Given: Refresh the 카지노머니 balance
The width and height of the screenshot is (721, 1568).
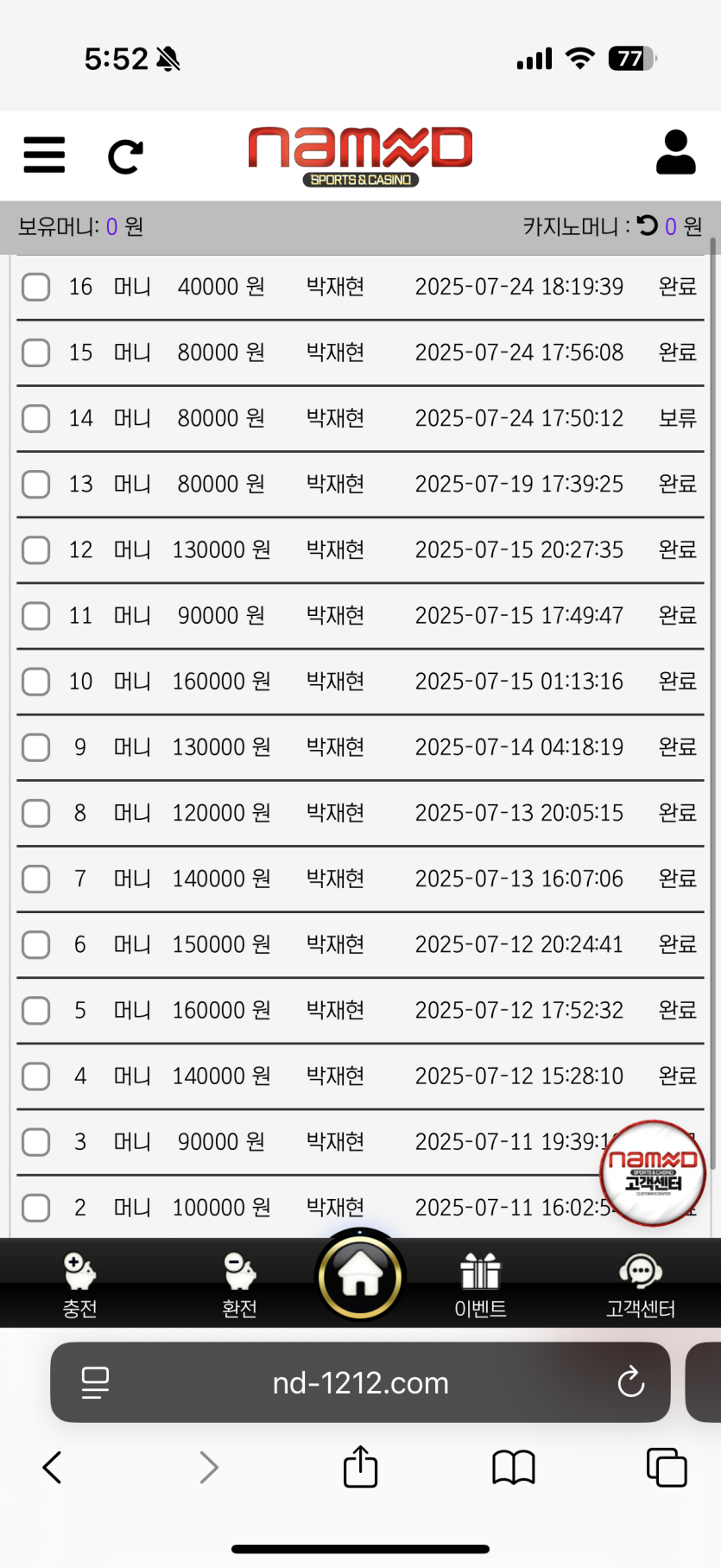Looking at the screenshot, I should 648,225.
